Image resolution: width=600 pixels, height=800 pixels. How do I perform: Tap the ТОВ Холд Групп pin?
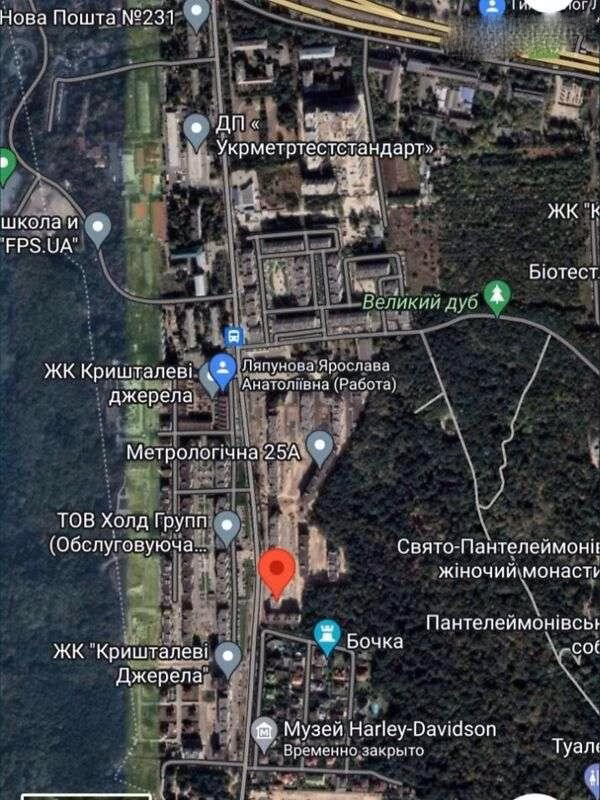229,525
